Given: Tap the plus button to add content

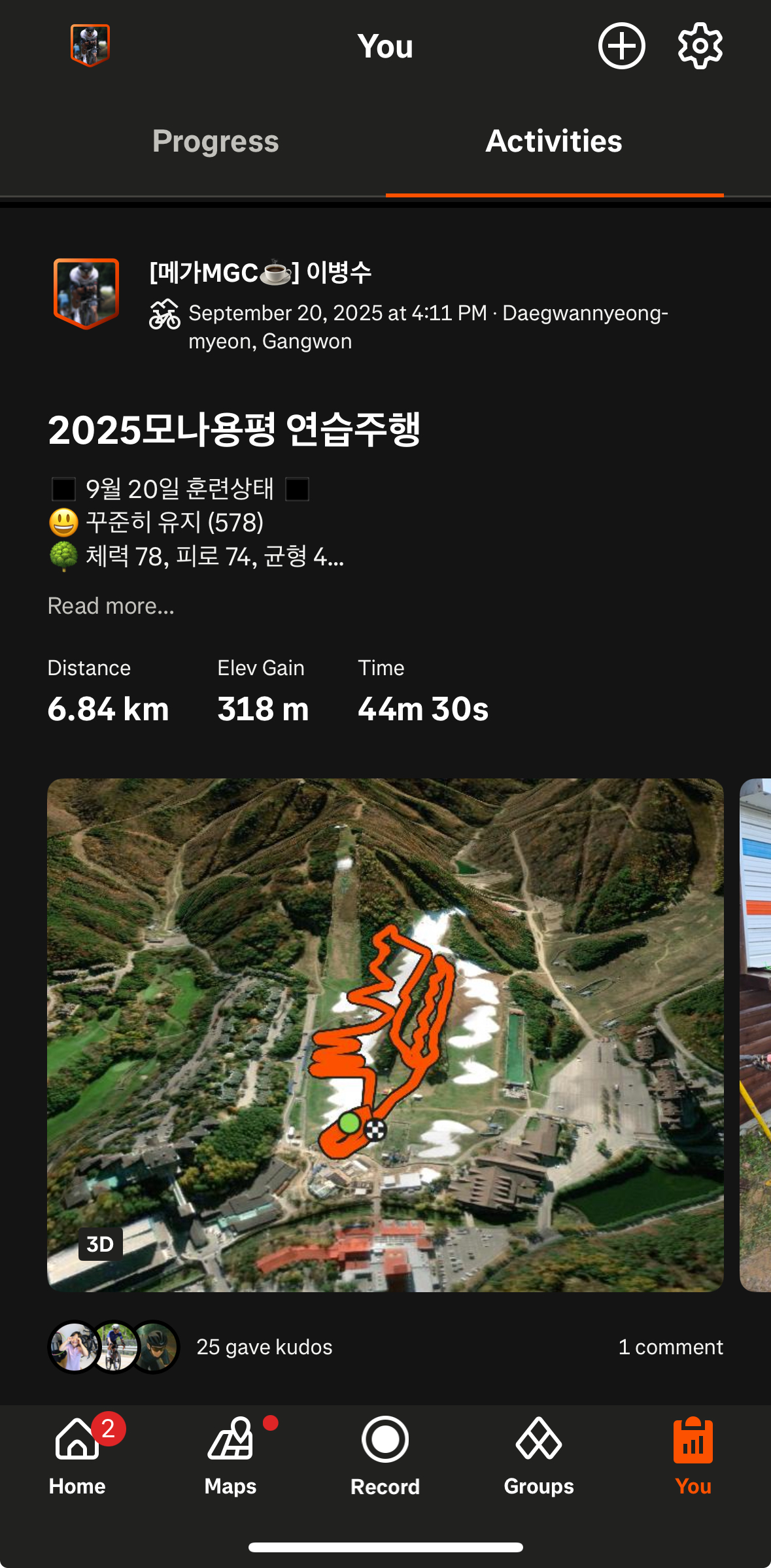Looking at the screenshot, I should [621, 46].
